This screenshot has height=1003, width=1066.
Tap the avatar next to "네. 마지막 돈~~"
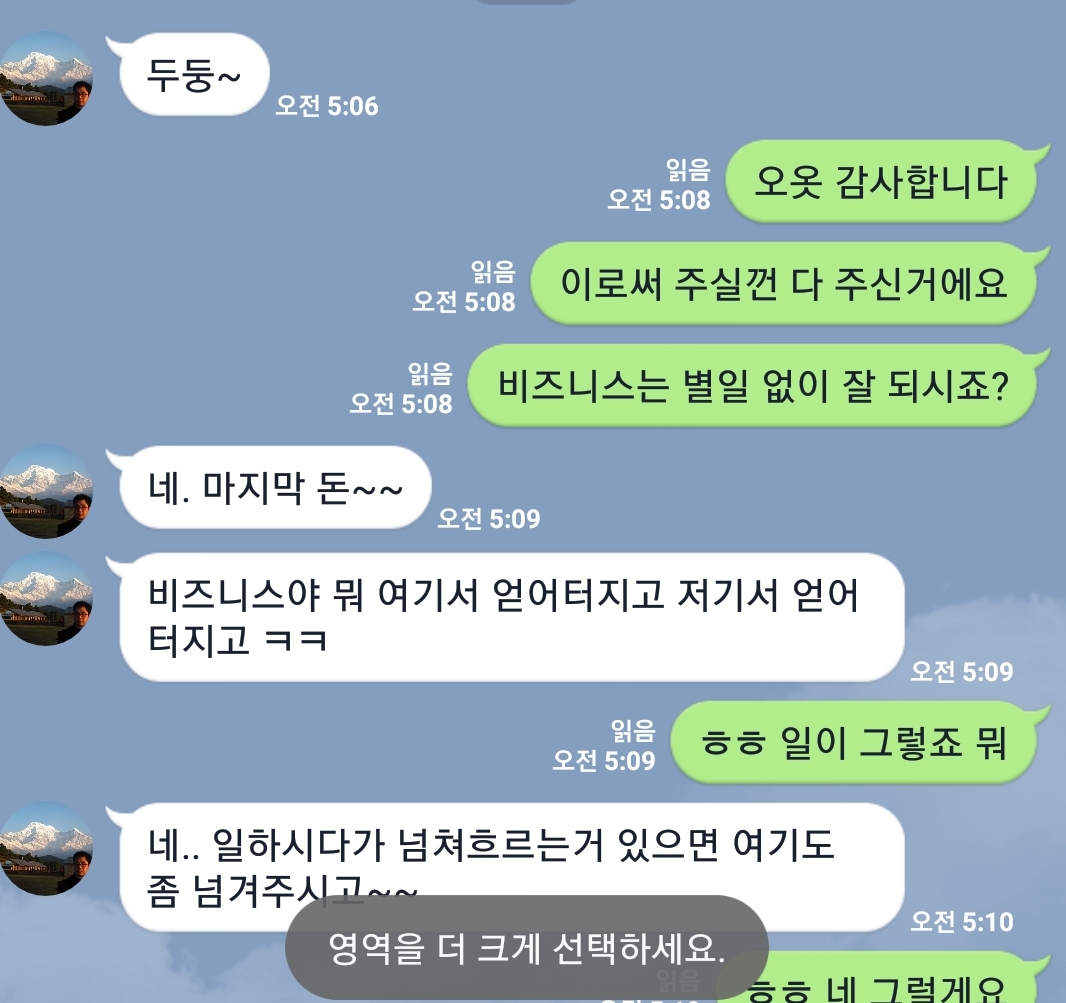47,491
